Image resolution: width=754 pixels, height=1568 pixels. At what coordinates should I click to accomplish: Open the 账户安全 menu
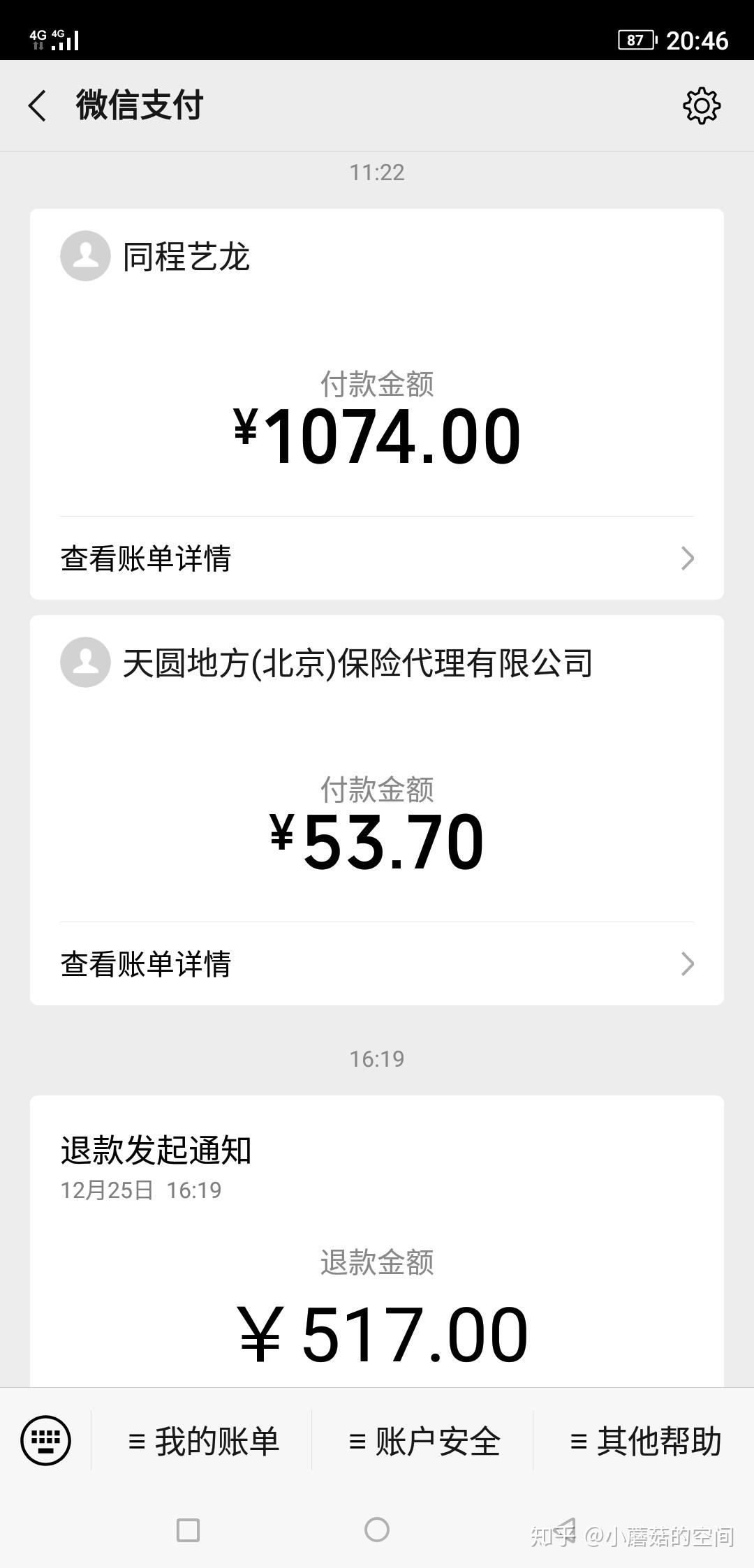pyautogui.click(x=424, y=1442)
